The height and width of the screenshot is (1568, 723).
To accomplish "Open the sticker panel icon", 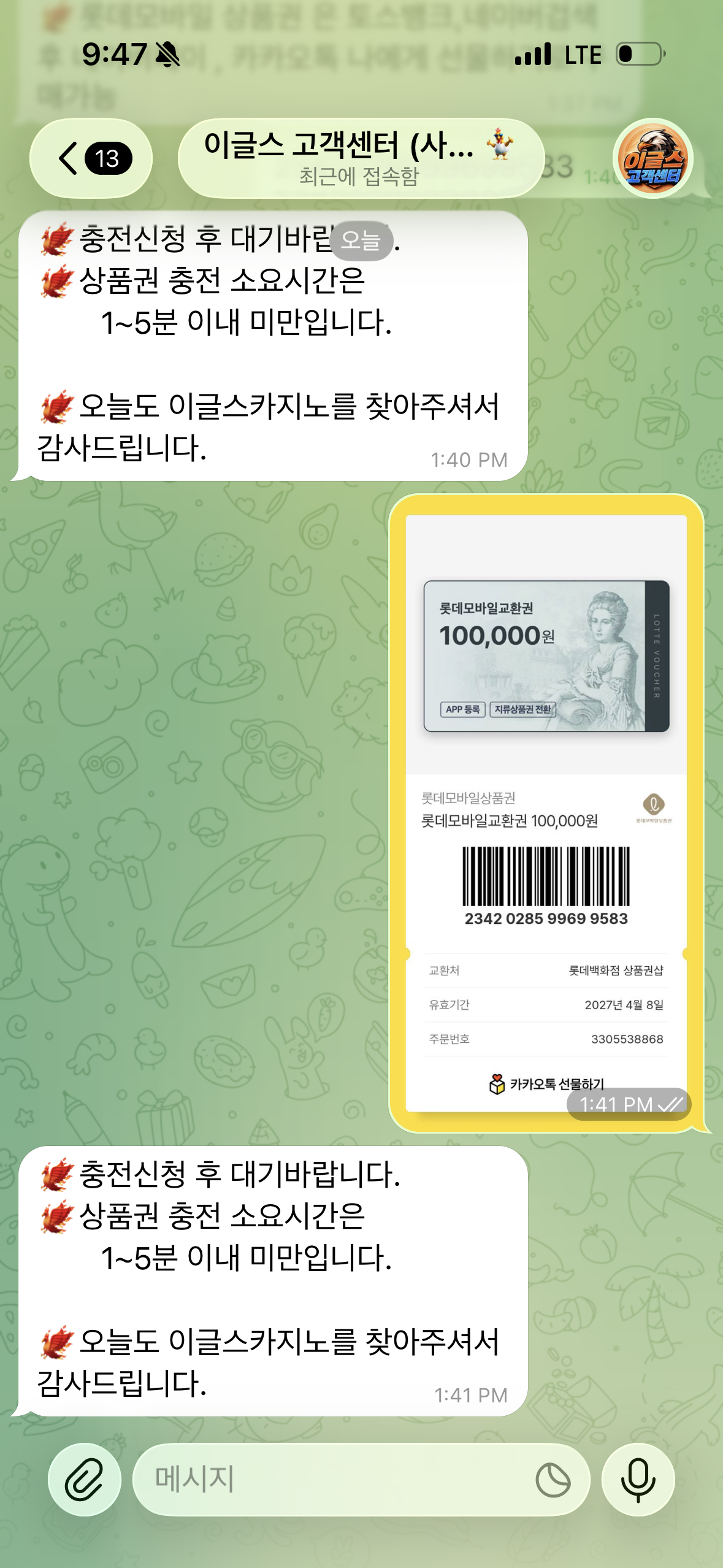I will point(553,1480).
